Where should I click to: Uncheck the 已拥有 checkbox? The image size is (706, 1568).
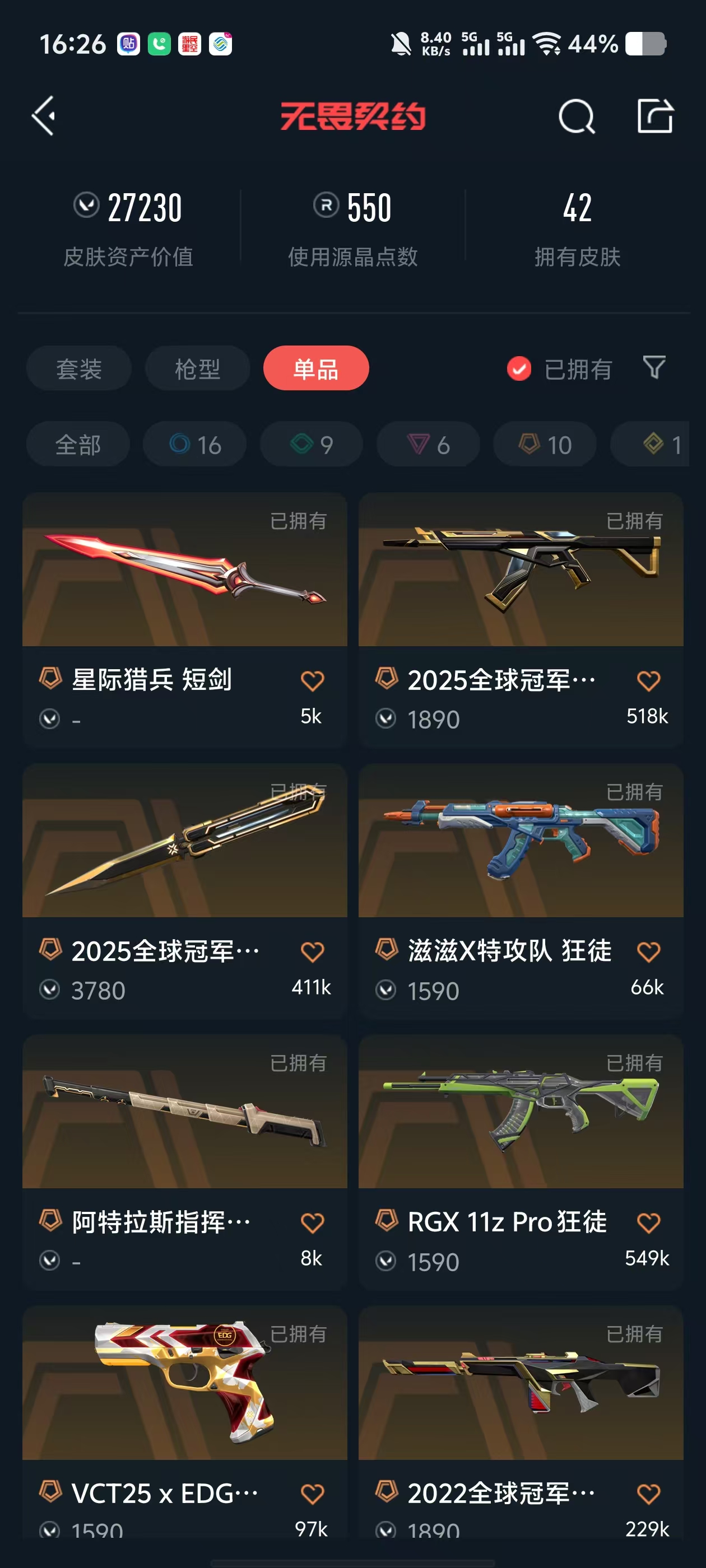pyautogui.click(x=519, y=368)
